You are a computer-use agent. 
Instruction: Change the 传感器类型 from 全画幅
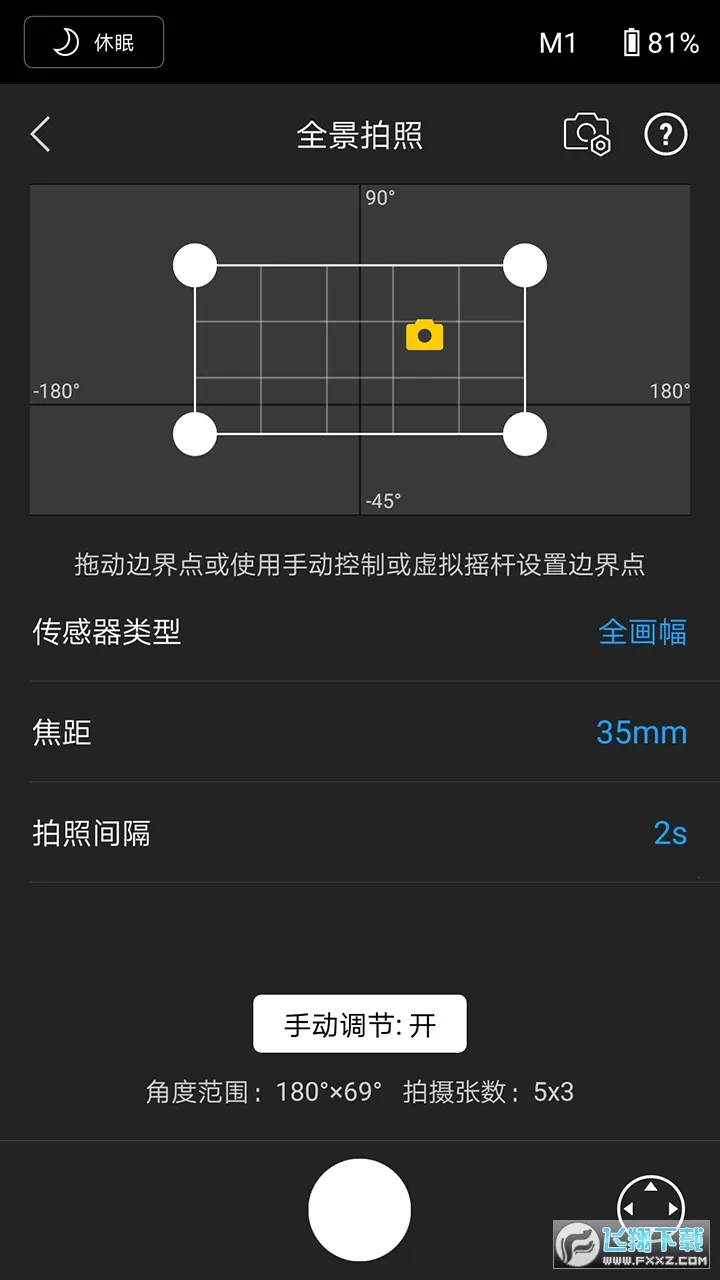(643, 632)
